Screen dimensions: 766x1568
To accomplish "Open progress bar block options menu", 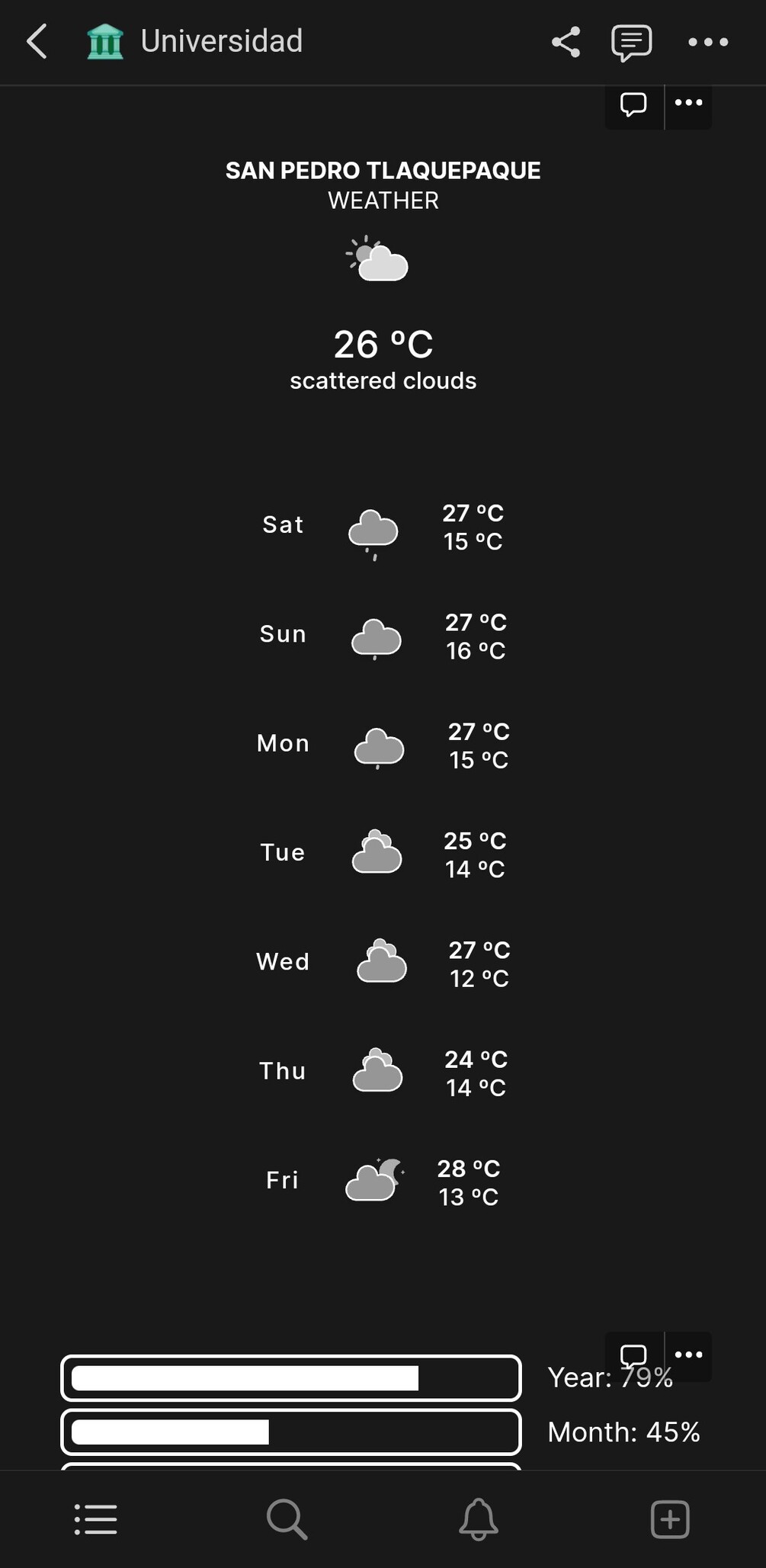I will pos(688,1355).
